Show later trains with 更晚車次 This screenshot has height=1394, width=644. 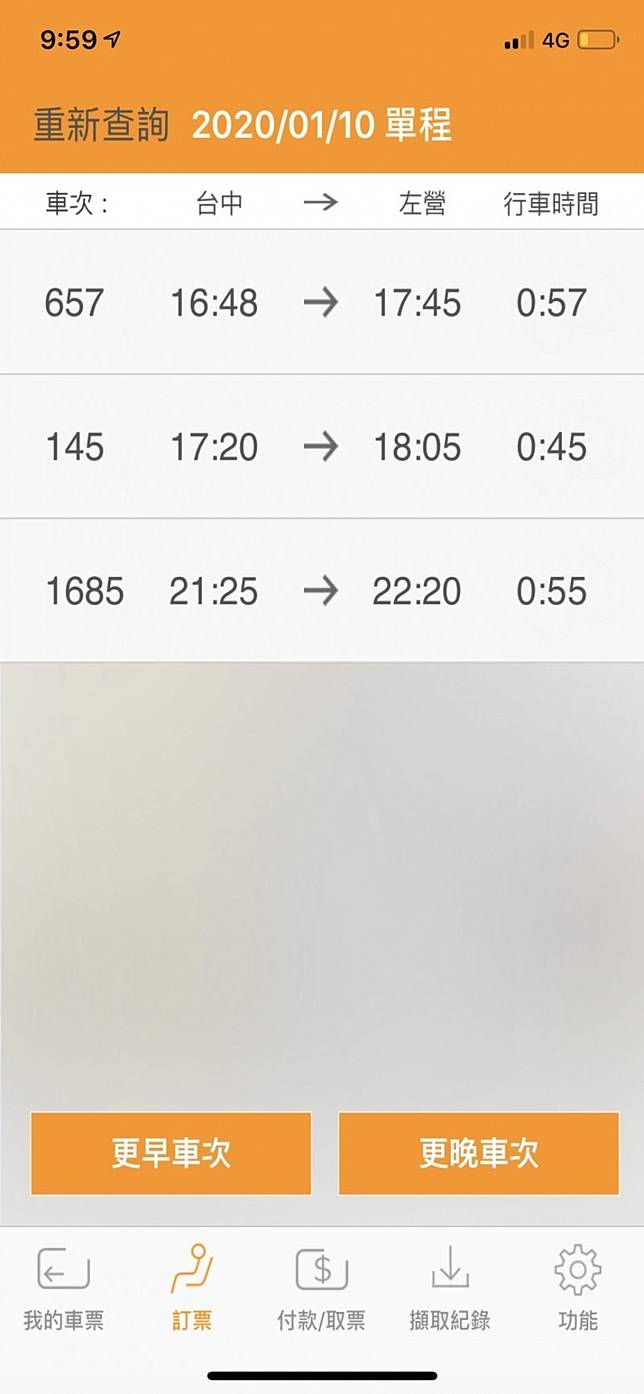479,1153
